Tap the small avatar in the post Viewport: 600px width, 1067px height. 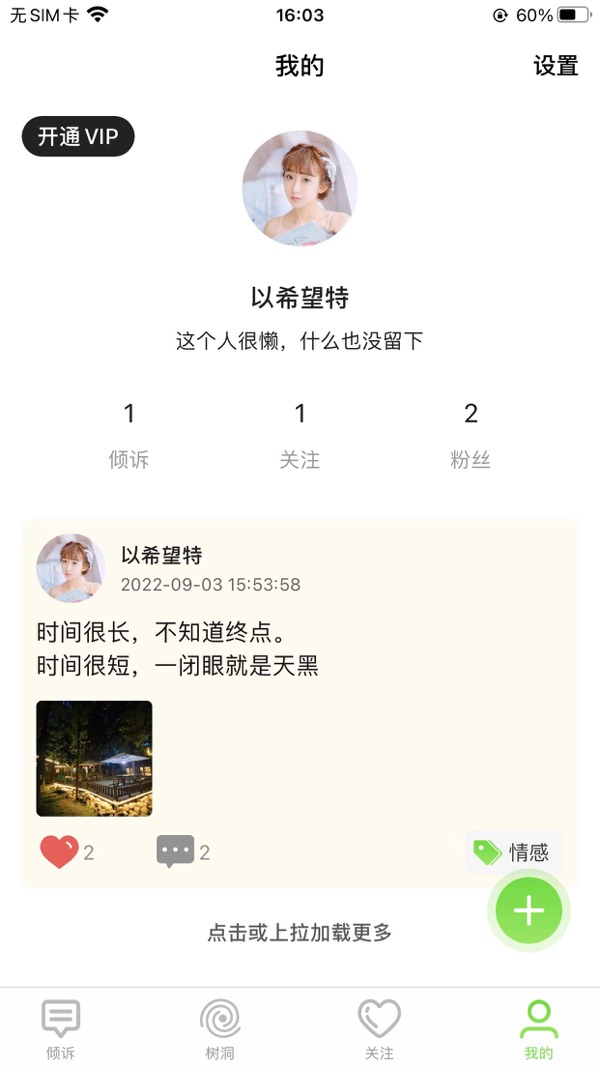(71, 568)
